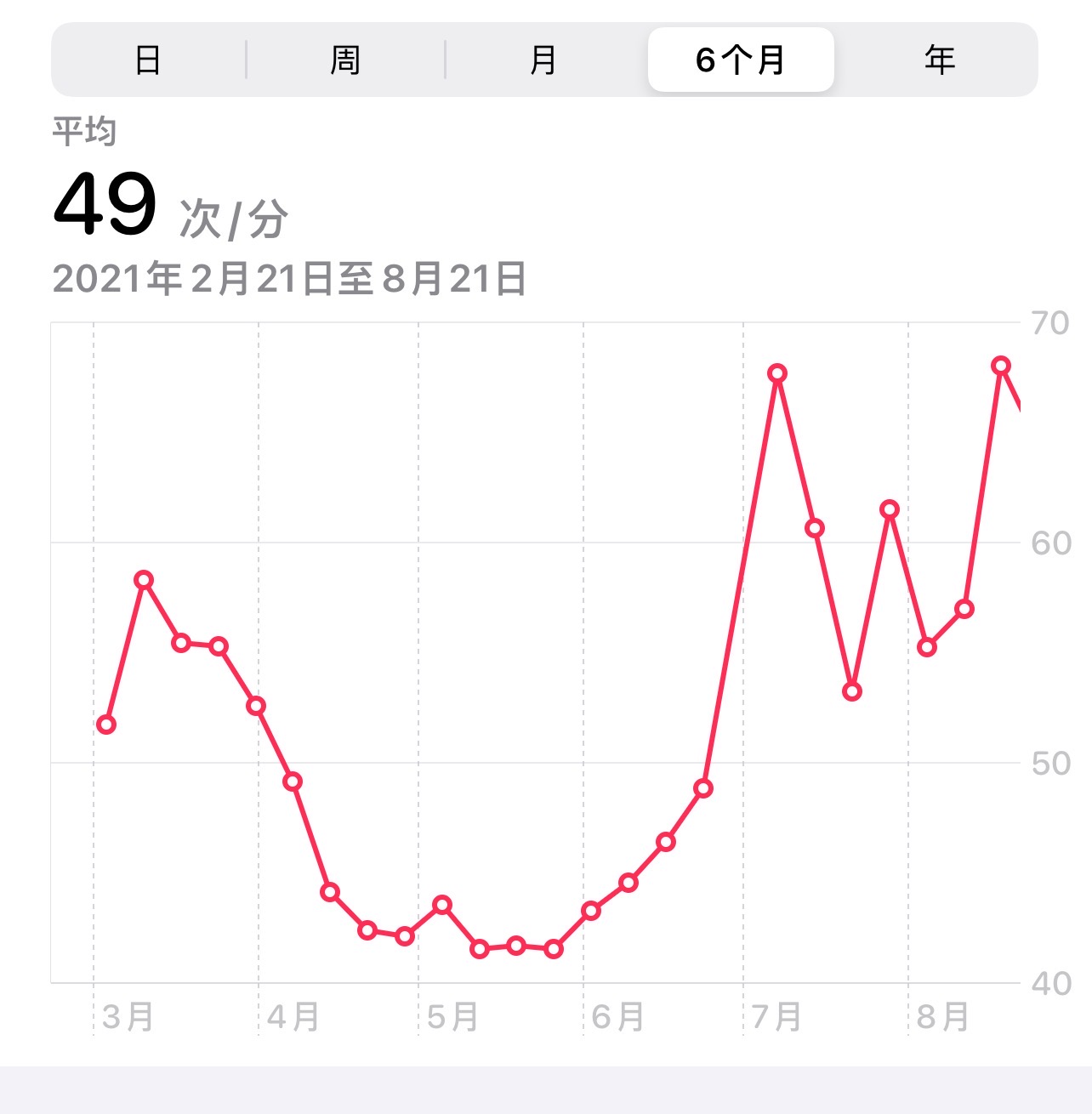
Task: Tap the 6个月 (six months) segment
Action: (x=741, y=60)
